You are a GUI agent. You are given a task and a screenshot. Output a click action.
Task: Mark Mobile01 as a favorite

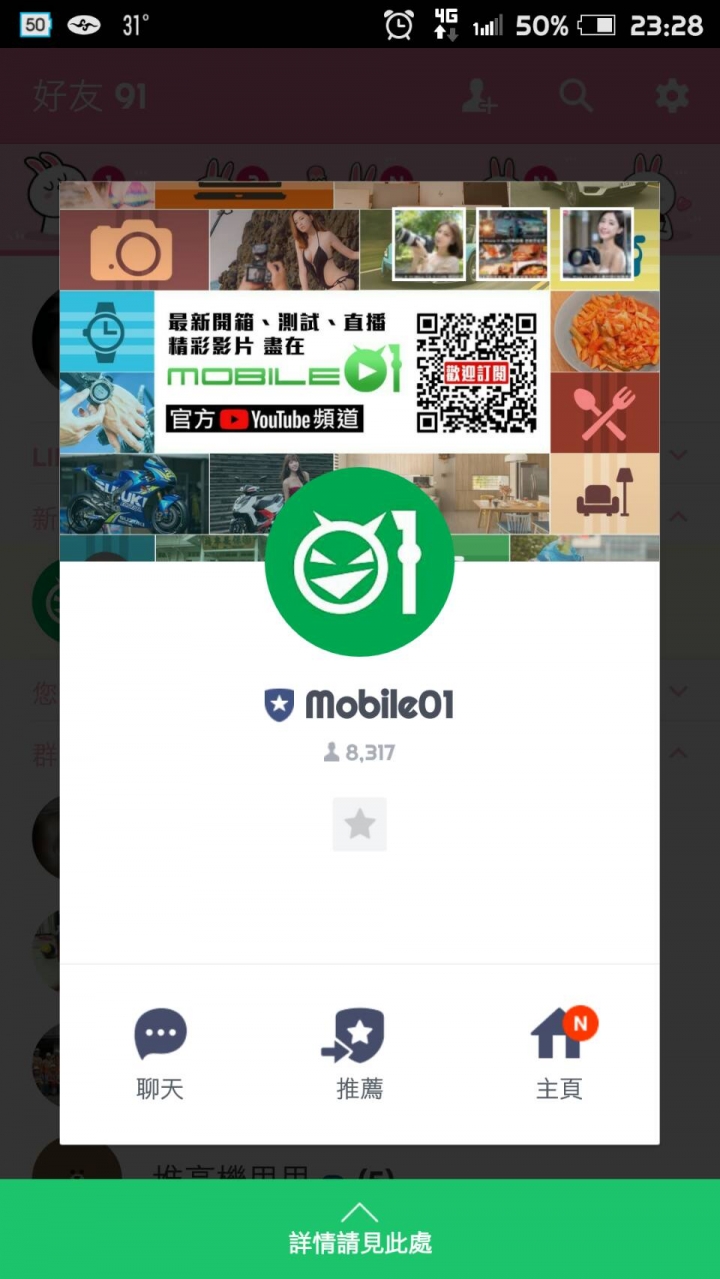tap(359, 824)
